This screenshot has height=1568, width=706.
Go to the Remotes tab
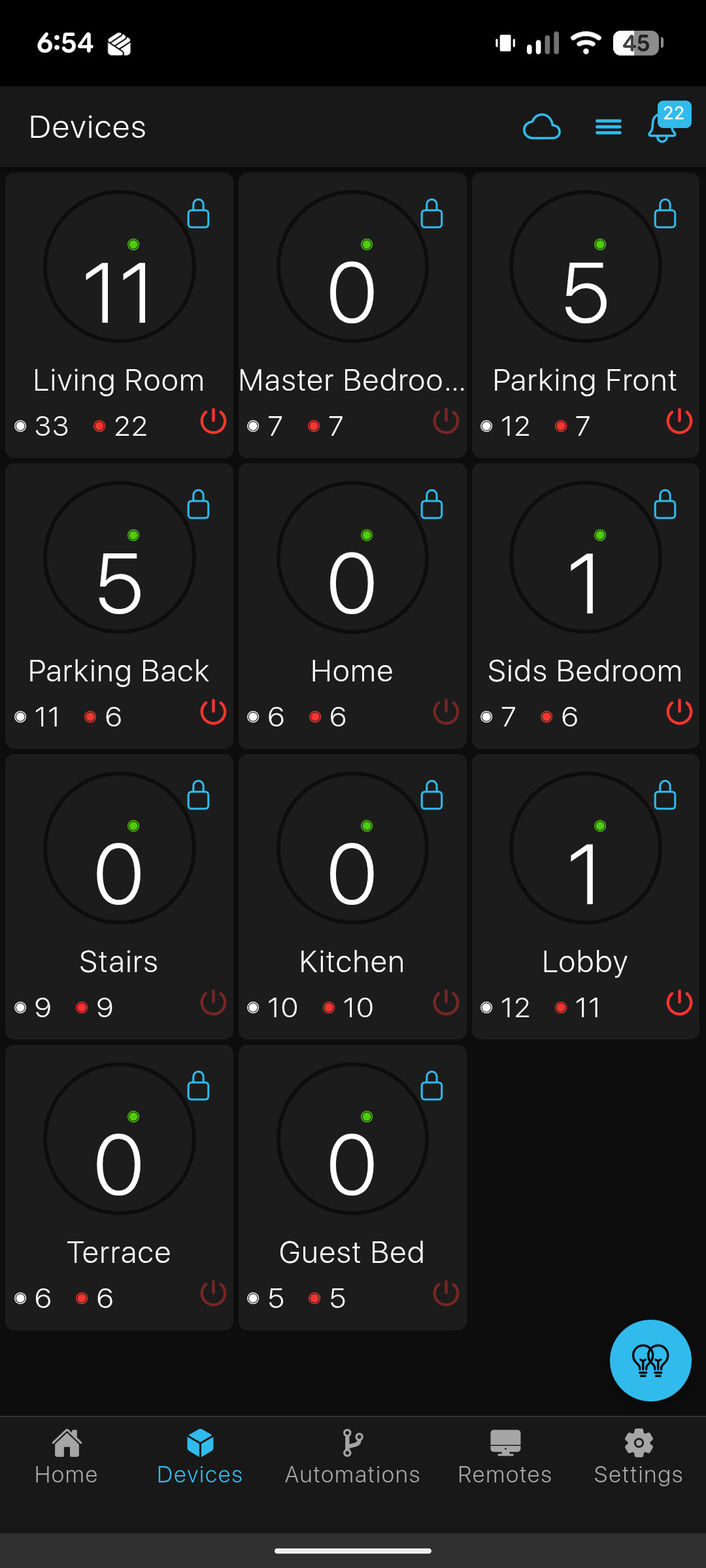505,1457
